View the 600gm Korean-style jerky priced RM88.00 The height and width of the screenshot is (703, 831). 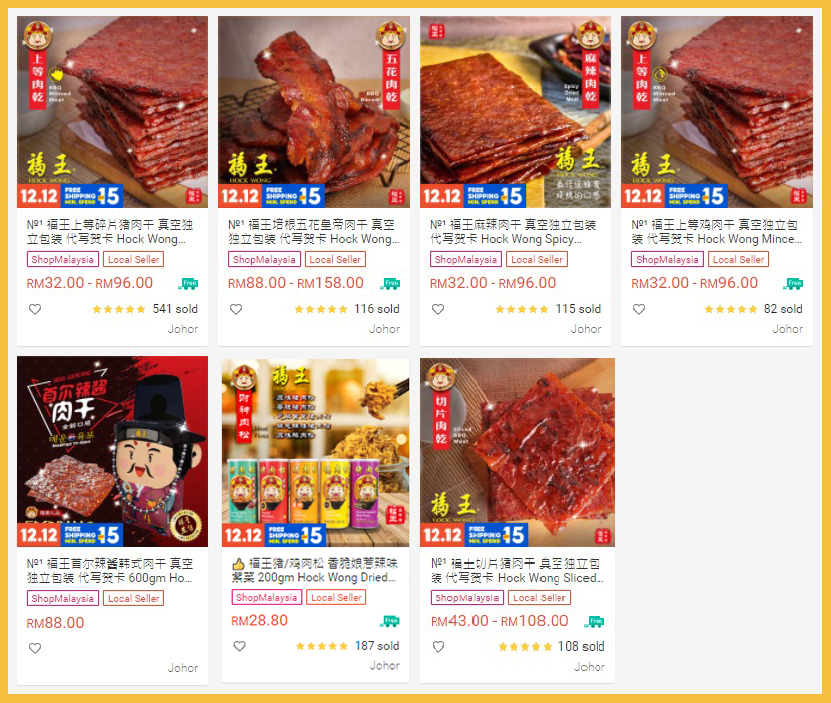(112, 451)
